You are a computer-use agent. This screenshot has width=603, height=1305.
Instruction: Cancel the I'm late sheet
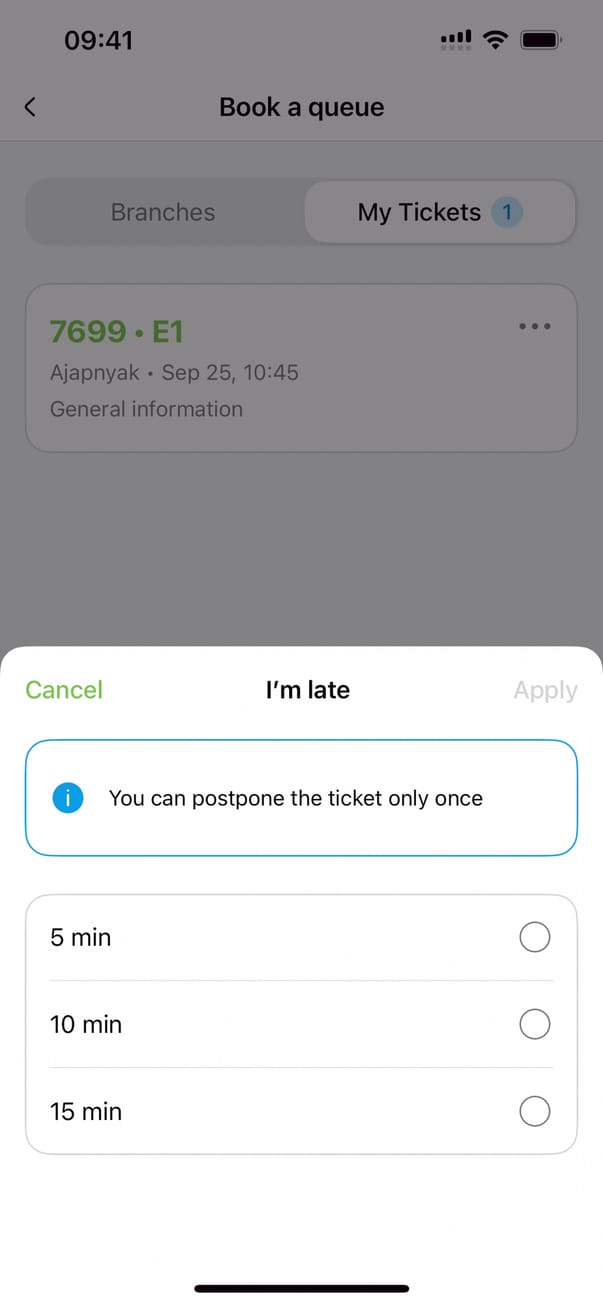pyautogui.click(x=64, y=690)
